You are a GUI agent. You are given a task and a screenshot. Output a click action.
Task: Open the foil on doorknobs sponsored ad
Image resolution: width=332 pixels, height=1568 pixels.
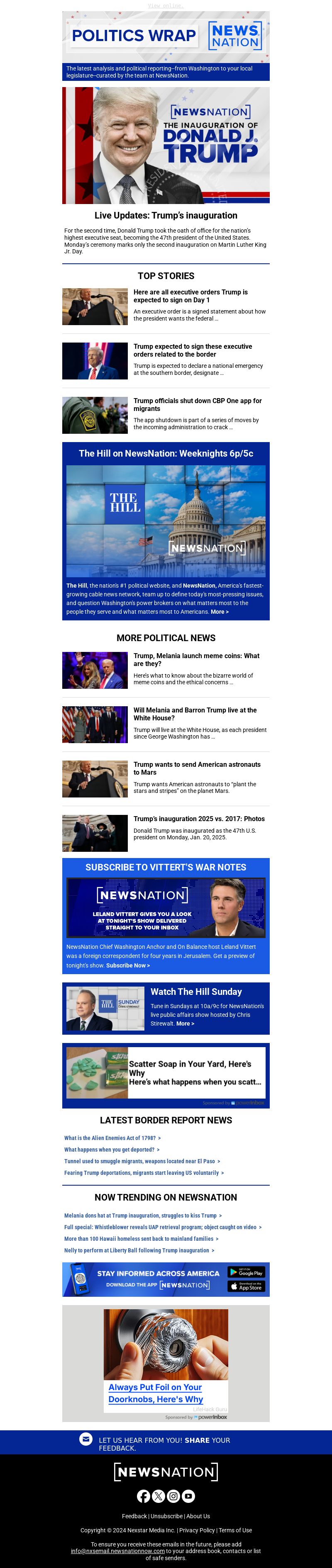tap(155, 1393)
